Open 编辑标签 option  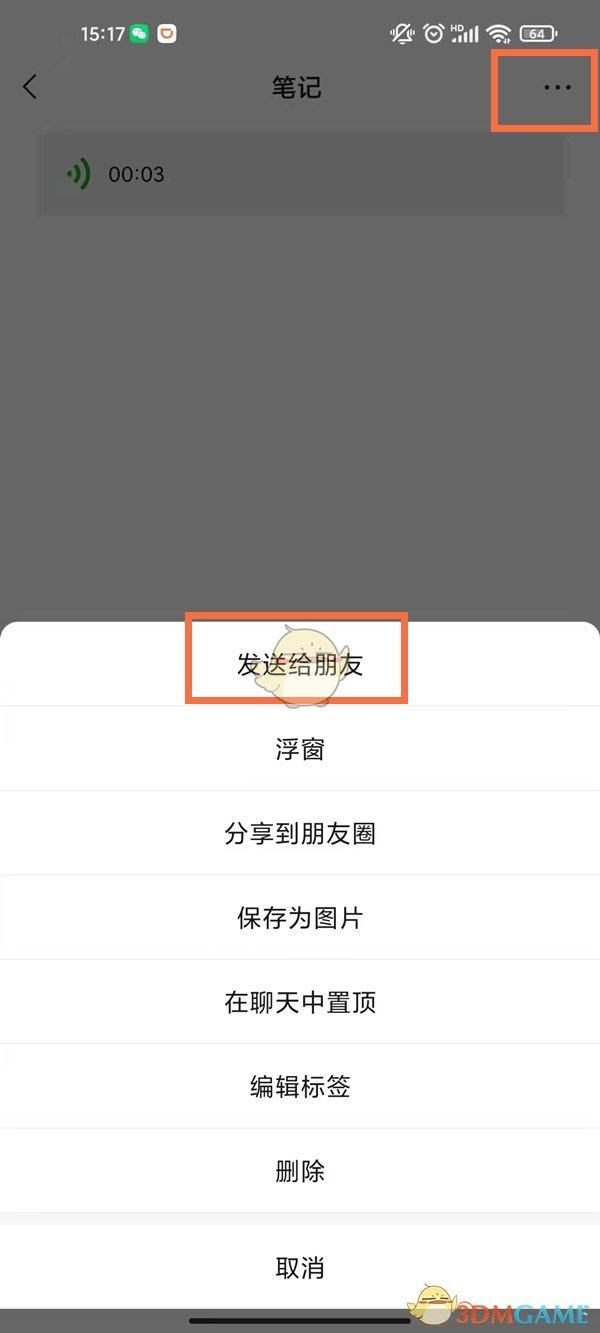[299, 1086]
